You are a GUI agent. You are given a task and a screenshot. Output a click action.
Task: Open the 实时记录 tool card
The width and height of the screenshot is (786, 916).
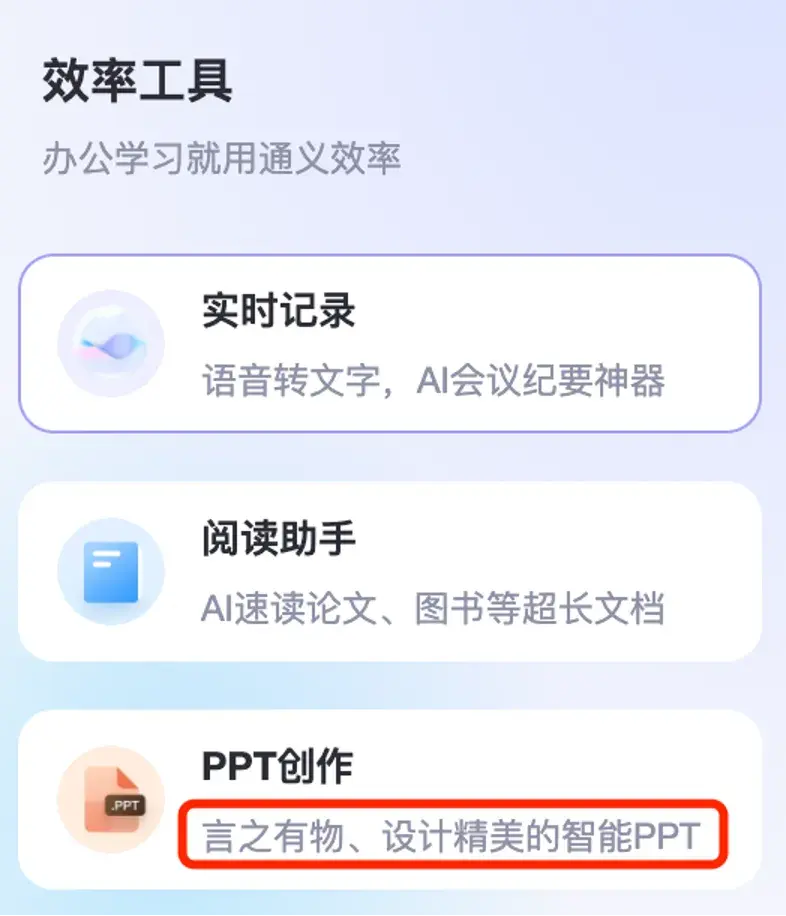[x=393, y=342]
